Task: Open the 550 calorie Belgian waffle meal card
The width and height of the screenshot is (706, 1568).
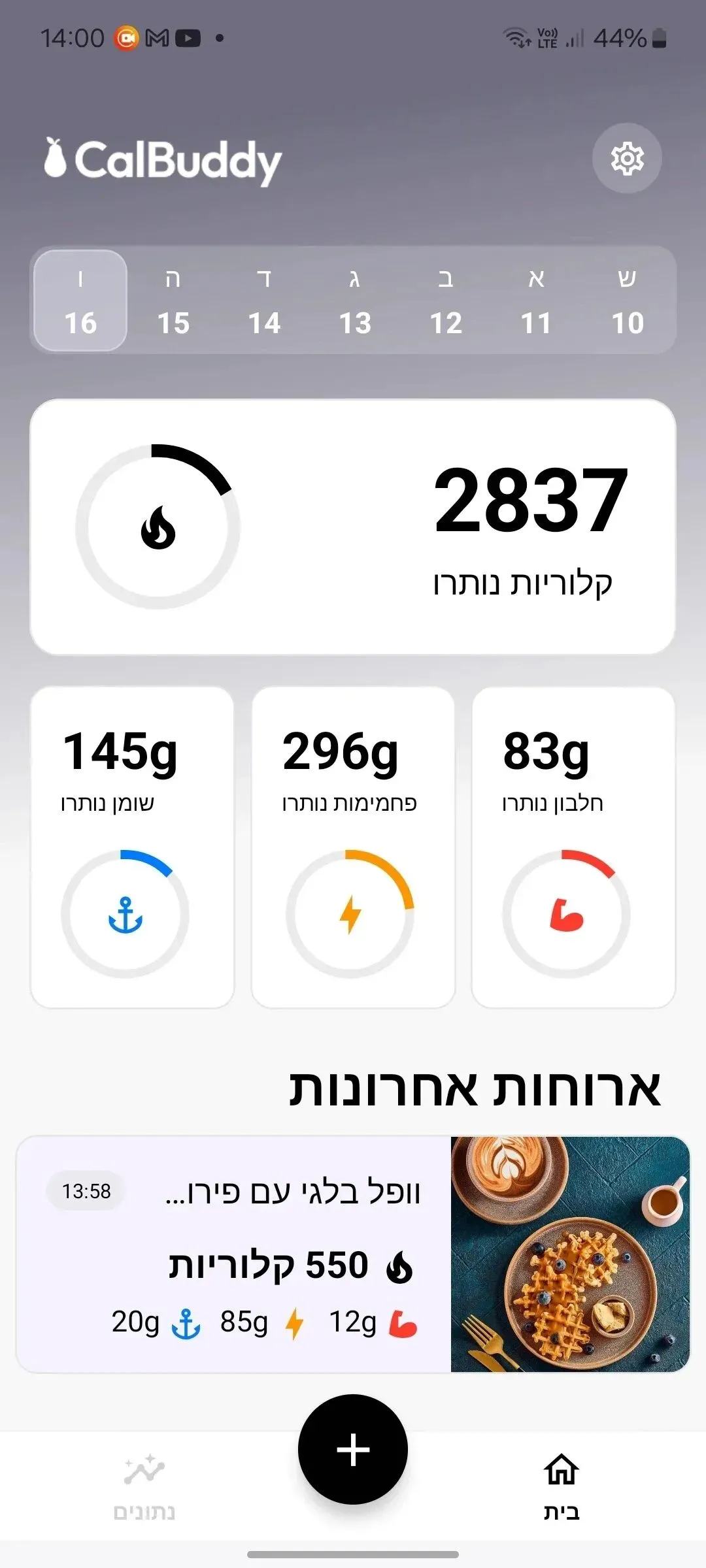Action: [353, 1254]
